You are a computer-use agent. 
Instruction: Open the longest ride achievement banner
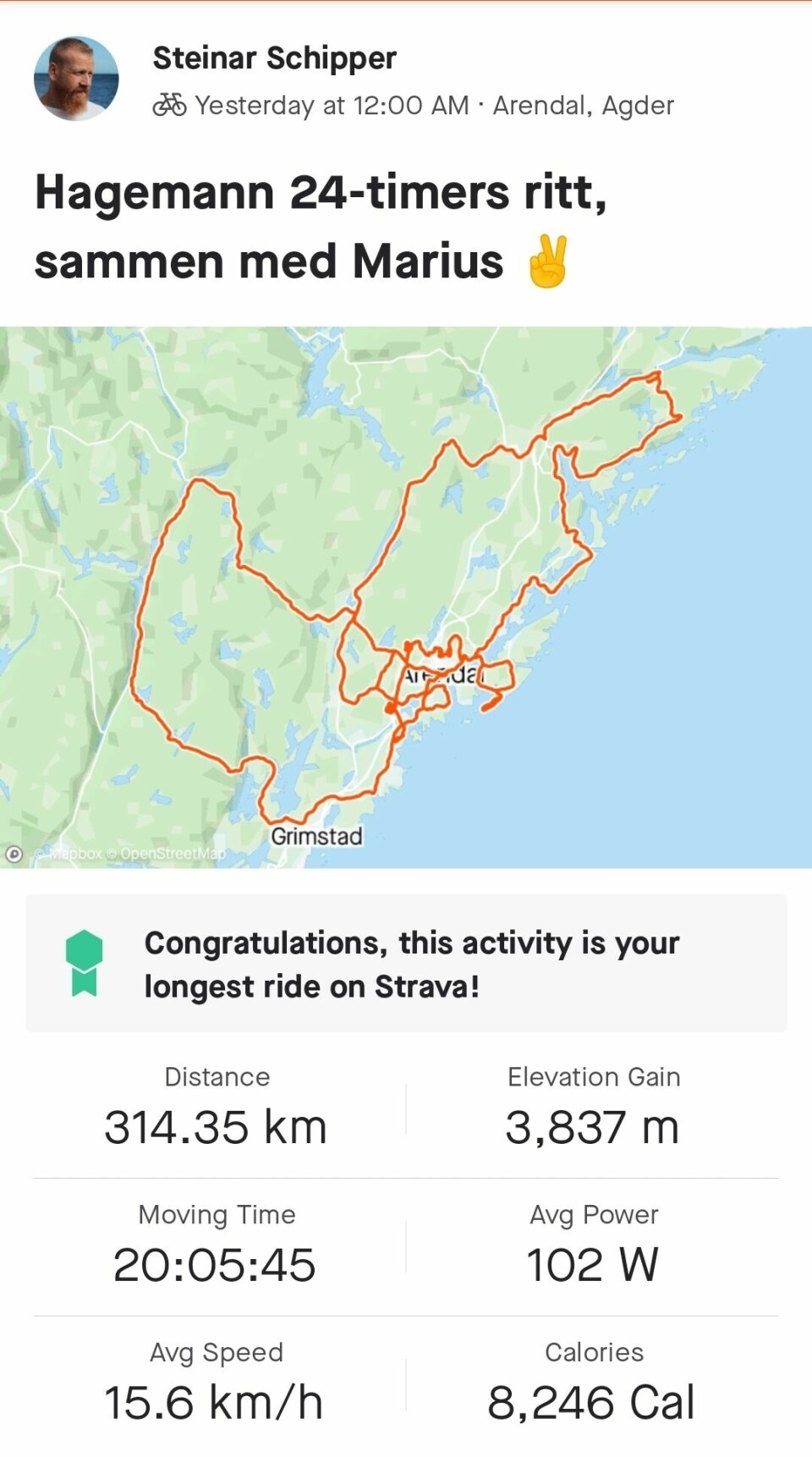coord(406,964)
